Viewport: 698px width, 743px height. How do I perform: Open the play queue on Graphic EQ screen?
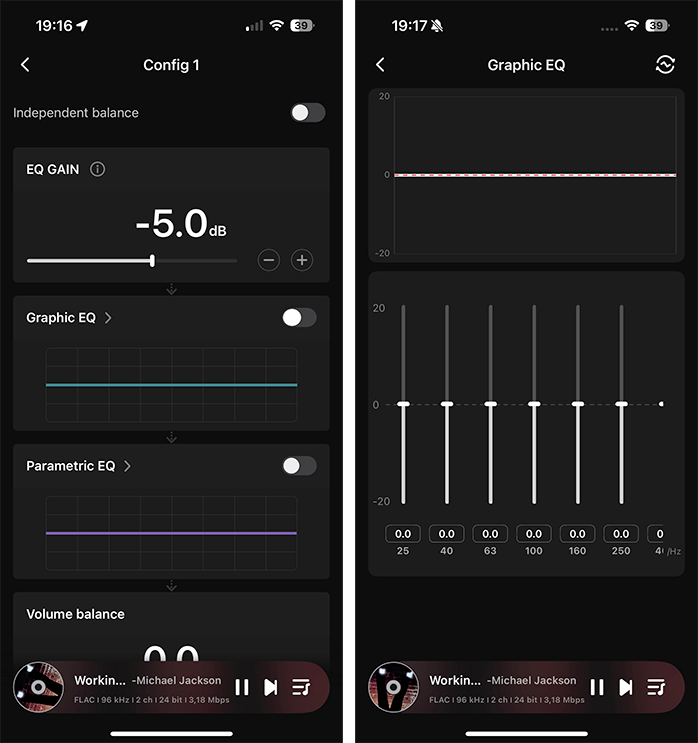(656, 687)
